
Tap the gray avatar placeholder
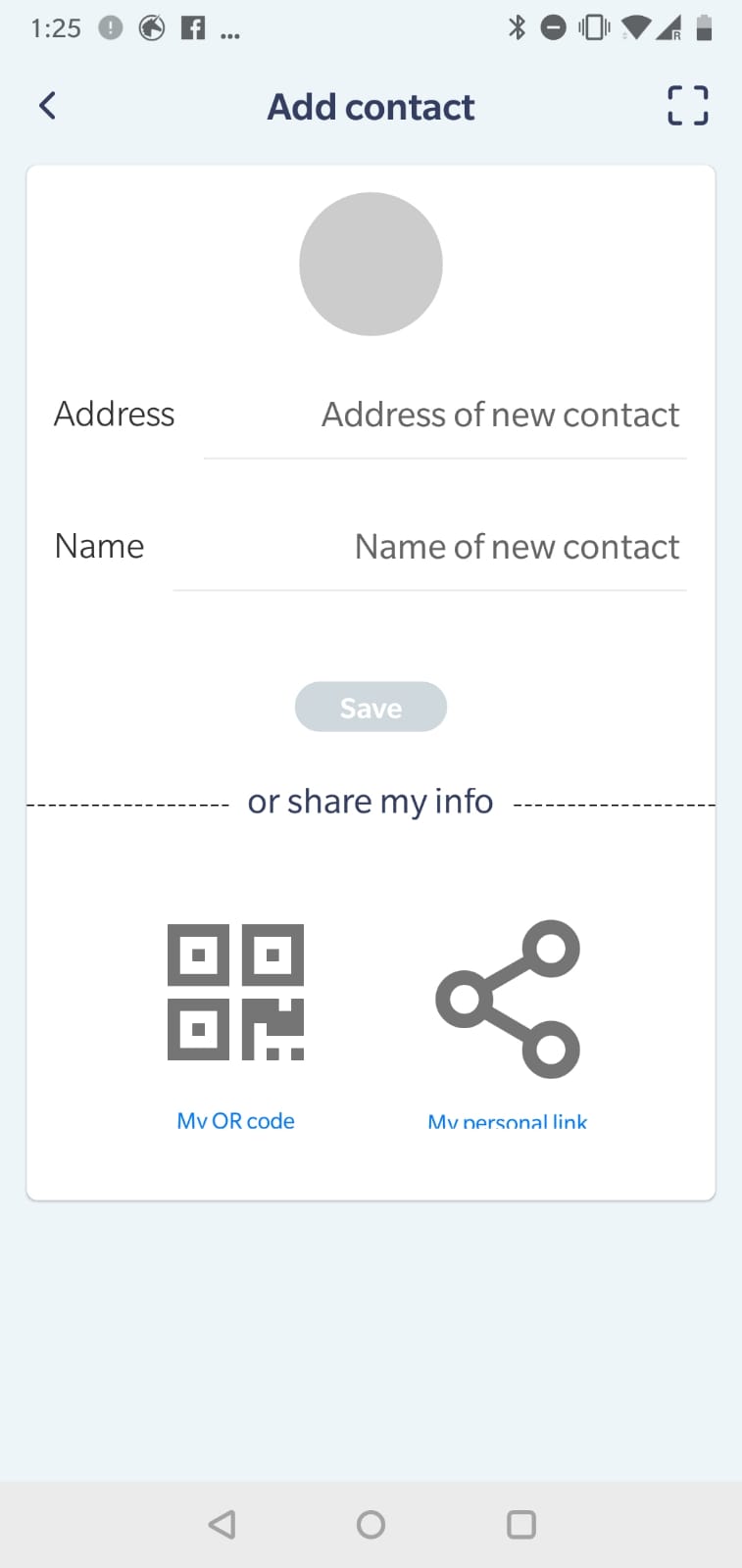click(371, 264)
